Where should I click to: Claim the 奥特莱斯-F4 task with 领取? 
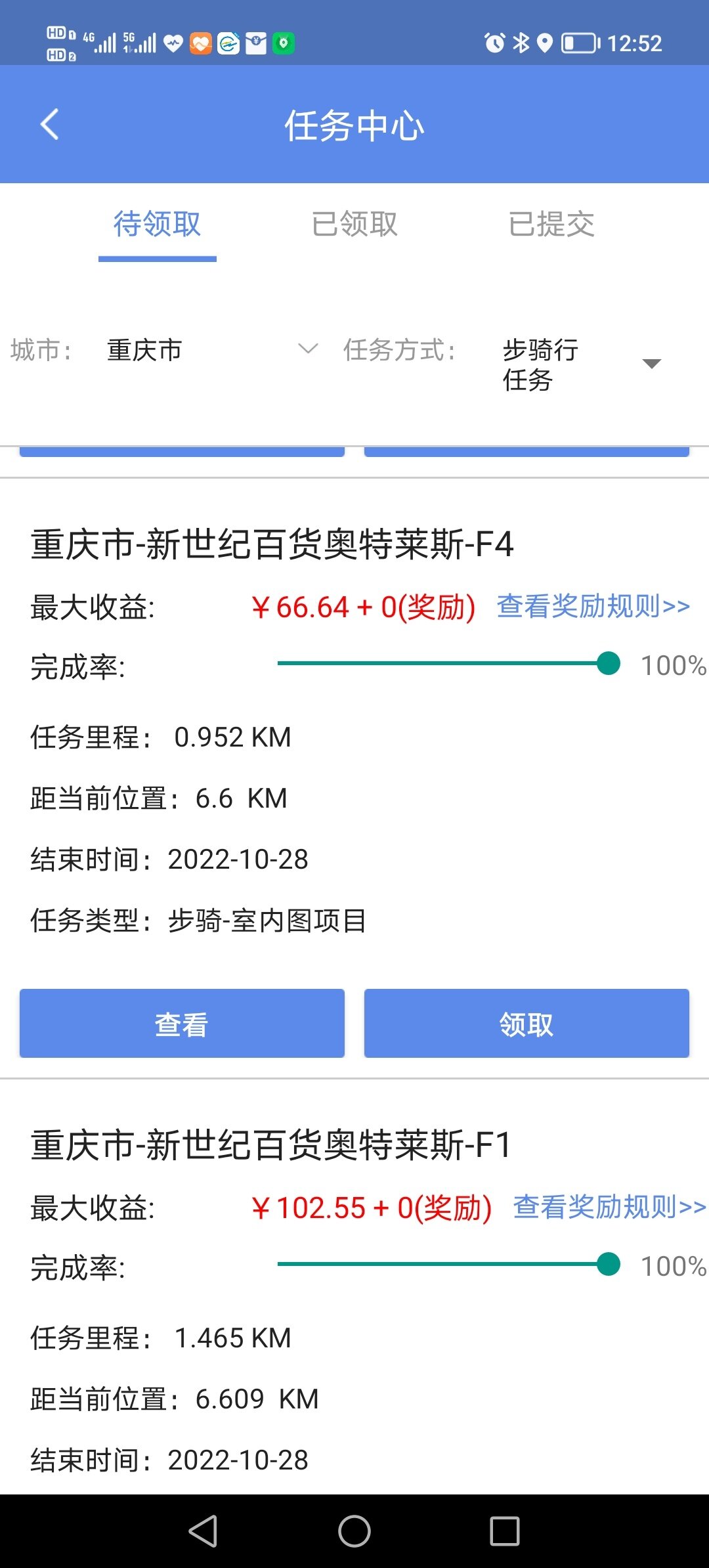pos(526,1023)
